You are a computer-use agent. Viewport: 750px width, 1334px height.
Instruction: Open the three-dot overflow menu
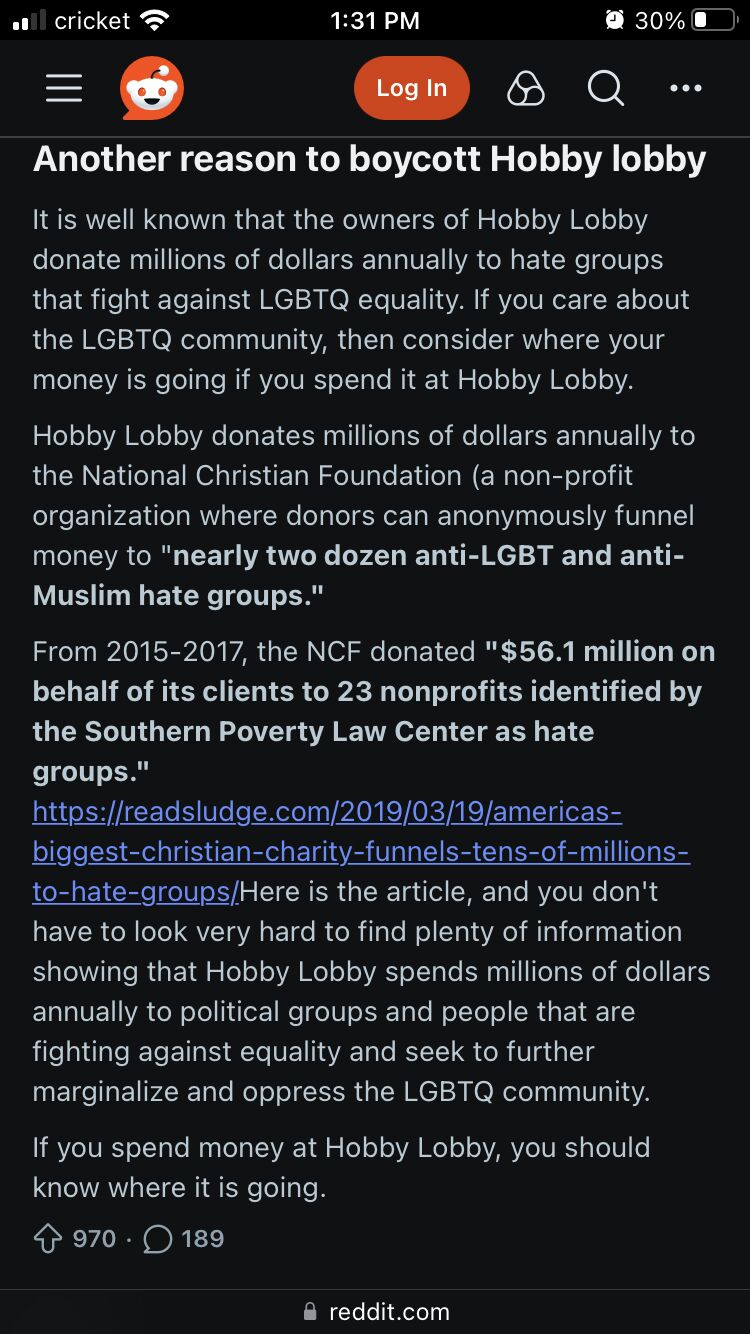tap(686, 89)
